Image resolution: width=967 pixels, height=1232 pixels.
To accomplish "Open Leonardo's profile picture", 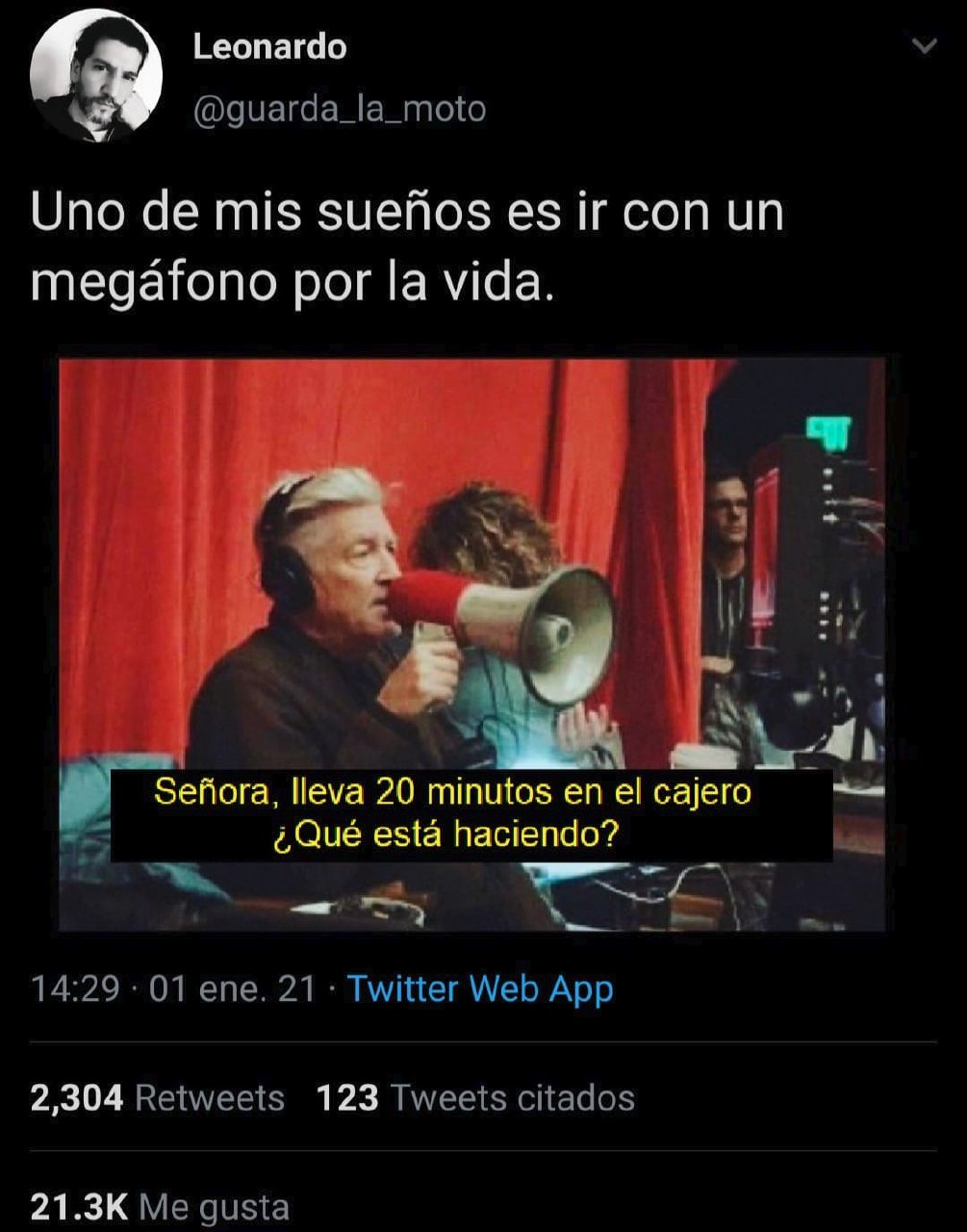I will pos(95,76).
